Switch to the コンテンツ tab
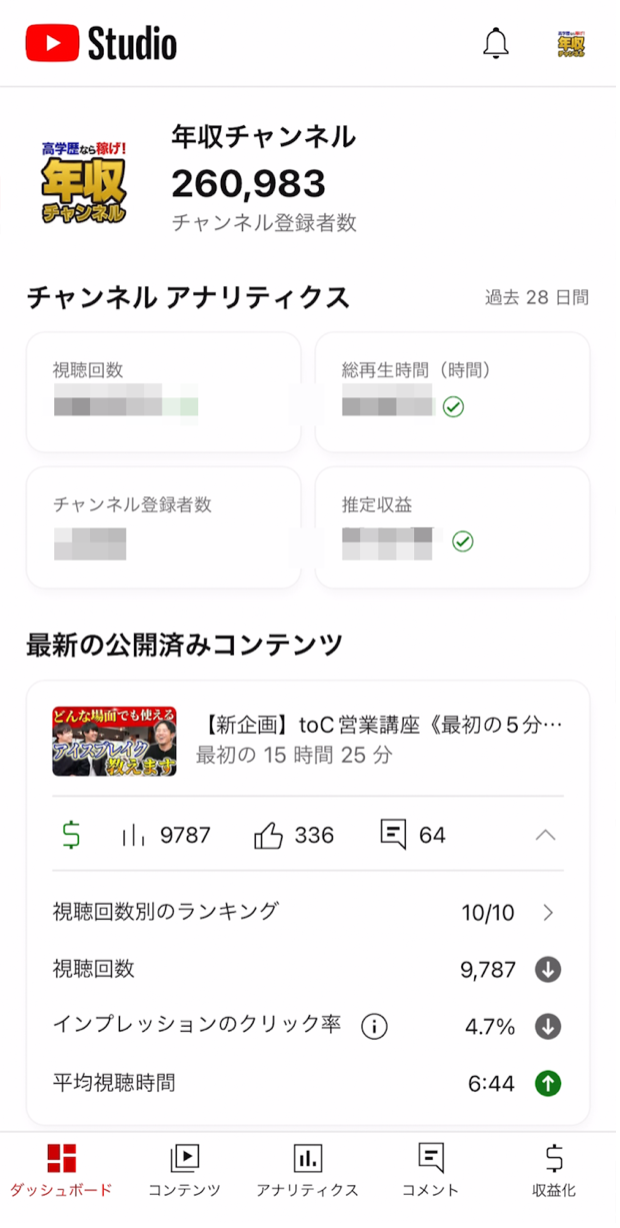Screen dimensions: 620x1228 185,1170
